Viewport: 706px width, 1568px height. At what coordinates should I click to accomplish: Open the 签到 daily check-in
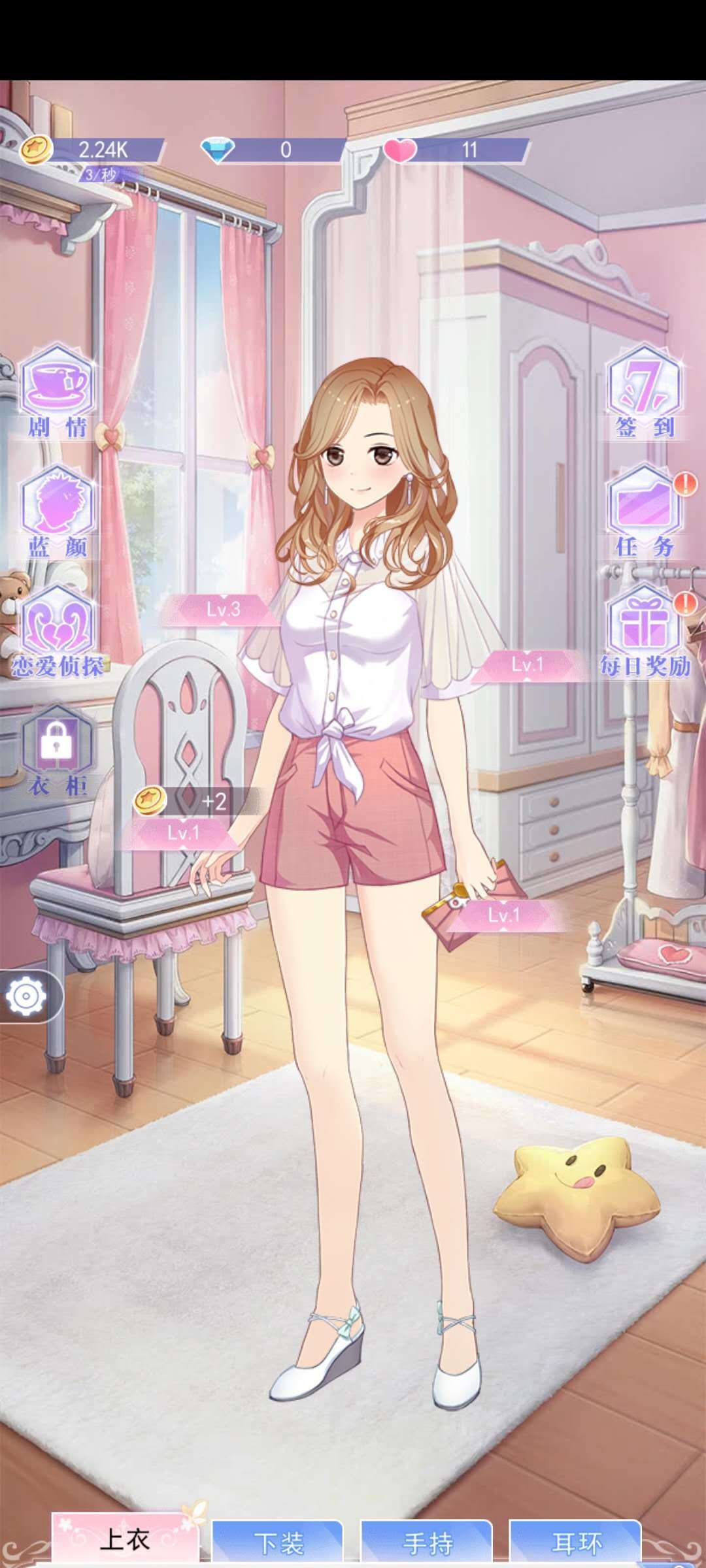(645, 392)
